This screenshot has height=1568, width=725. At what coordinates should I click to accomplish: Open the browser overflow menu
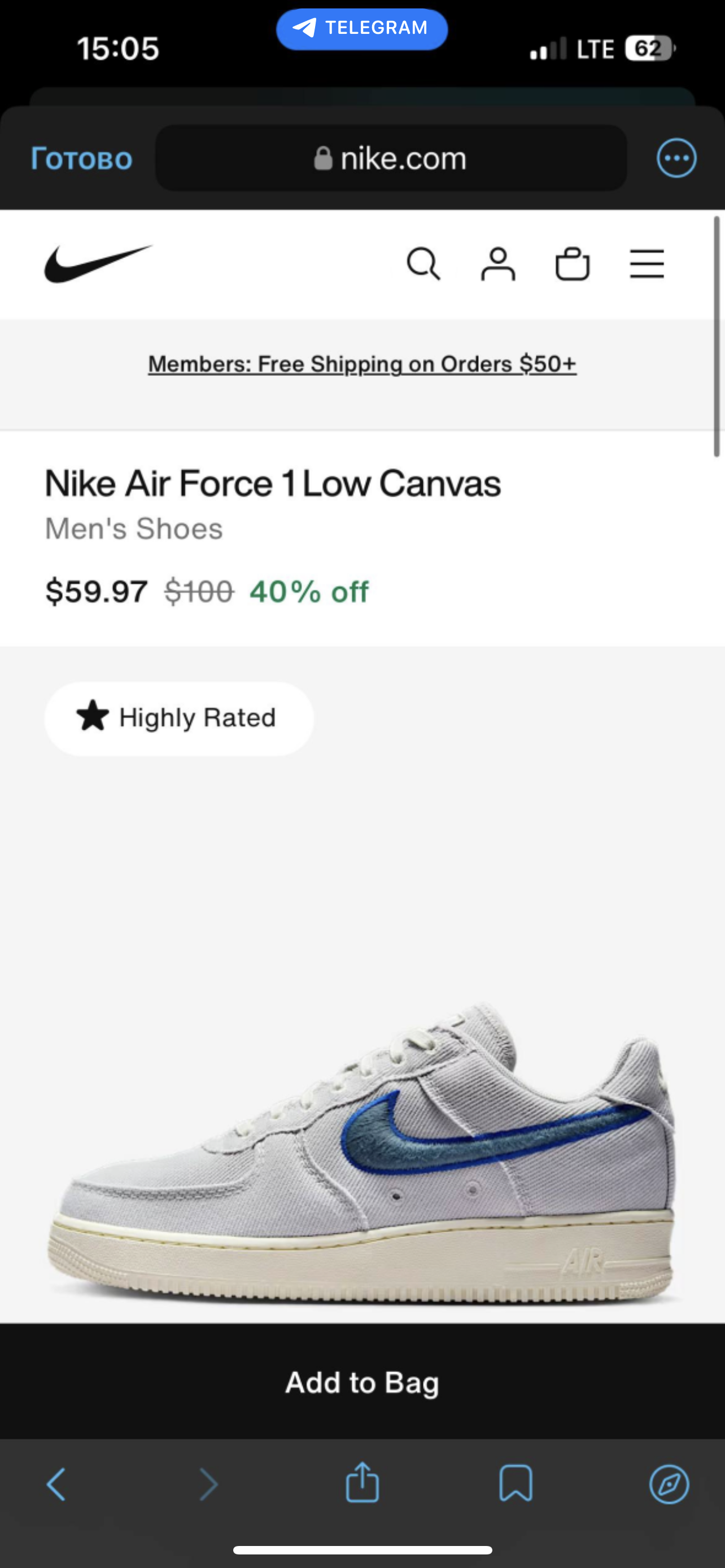tap(676, 158)
